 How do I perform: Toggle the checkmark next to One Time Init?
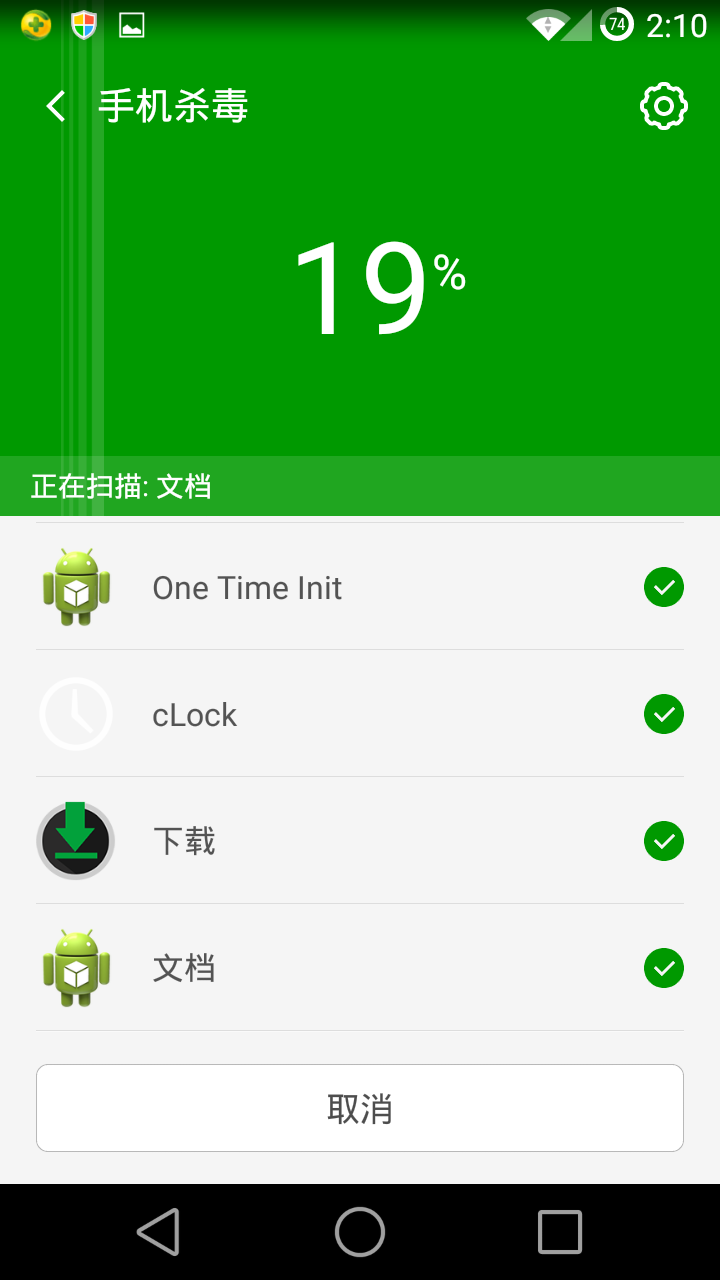pyautogui.click(x=663, y=587)
